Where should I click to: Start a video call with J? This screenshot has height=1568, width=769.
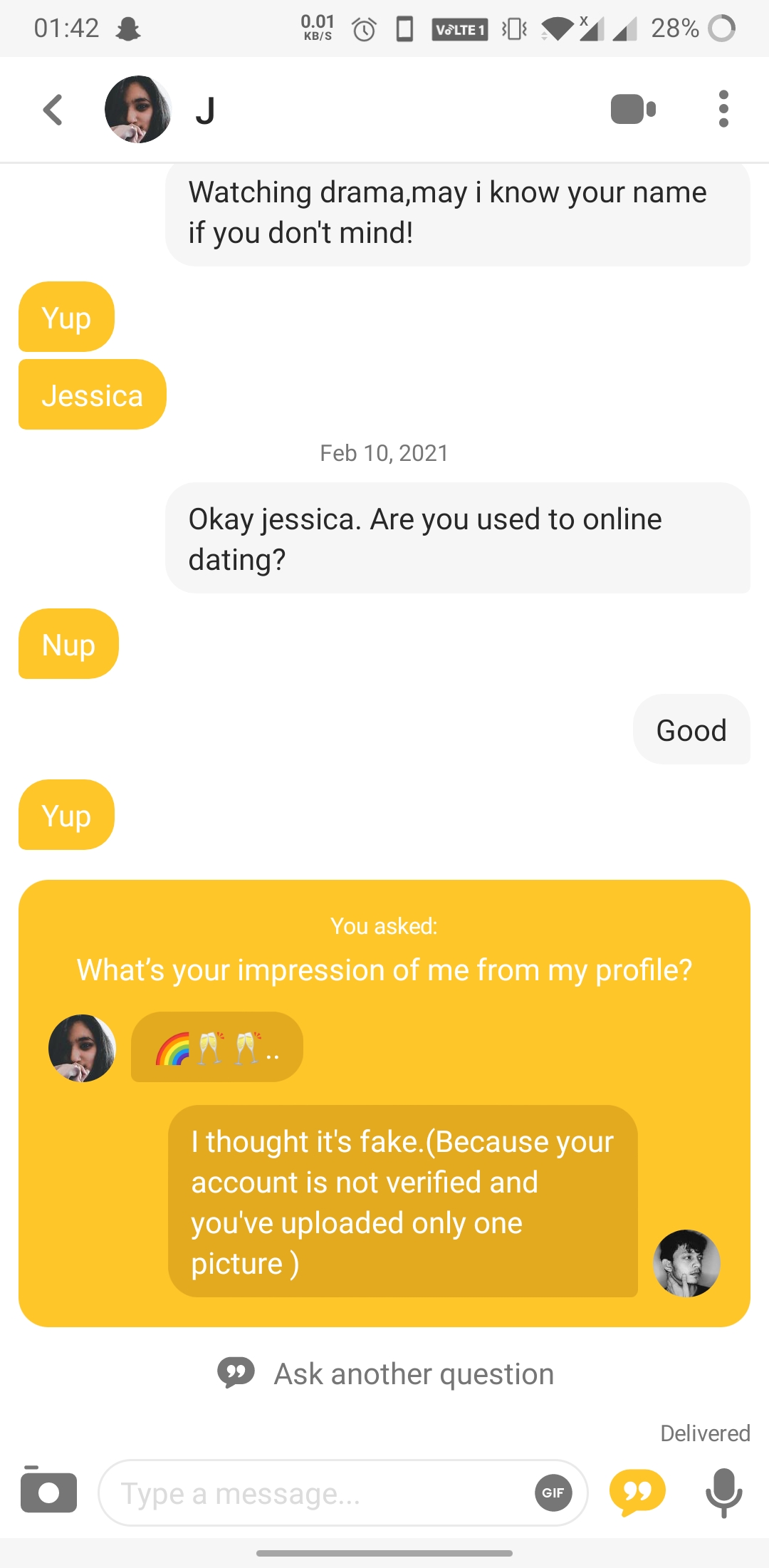point(634,108)
